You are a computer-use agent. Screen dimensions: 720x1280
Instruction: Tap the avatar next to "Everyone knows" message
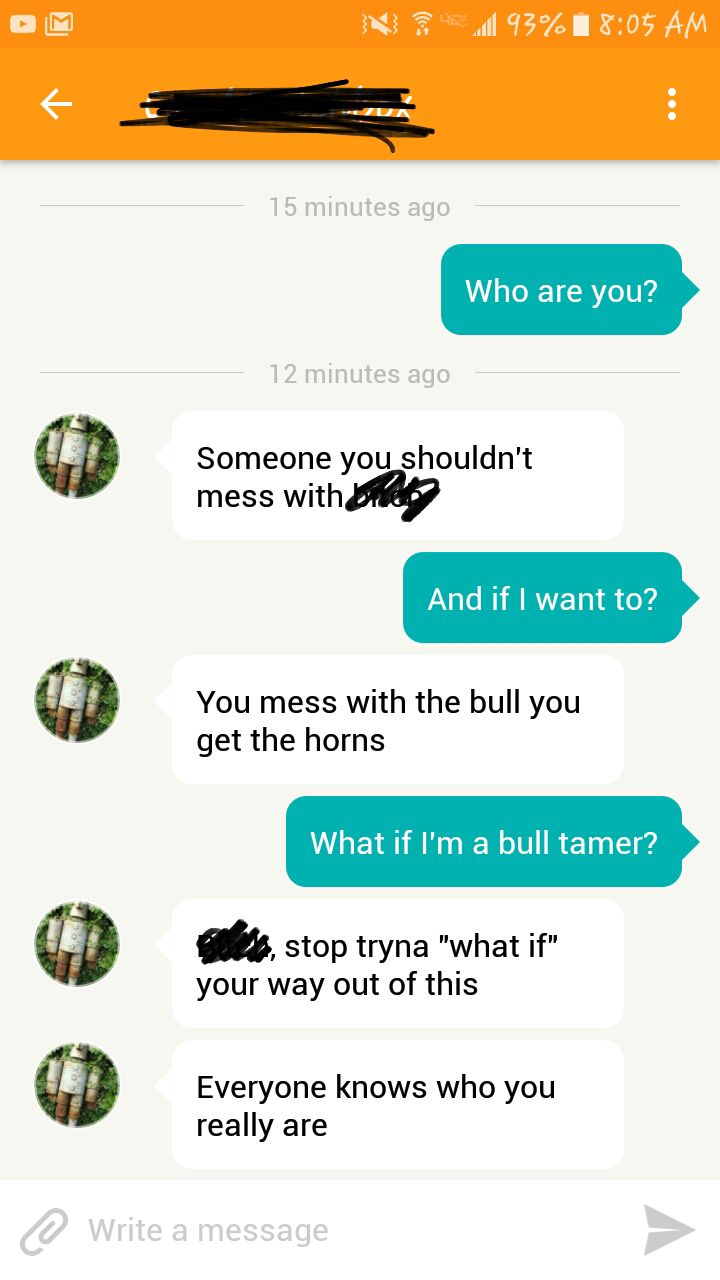pos(77,1085)
